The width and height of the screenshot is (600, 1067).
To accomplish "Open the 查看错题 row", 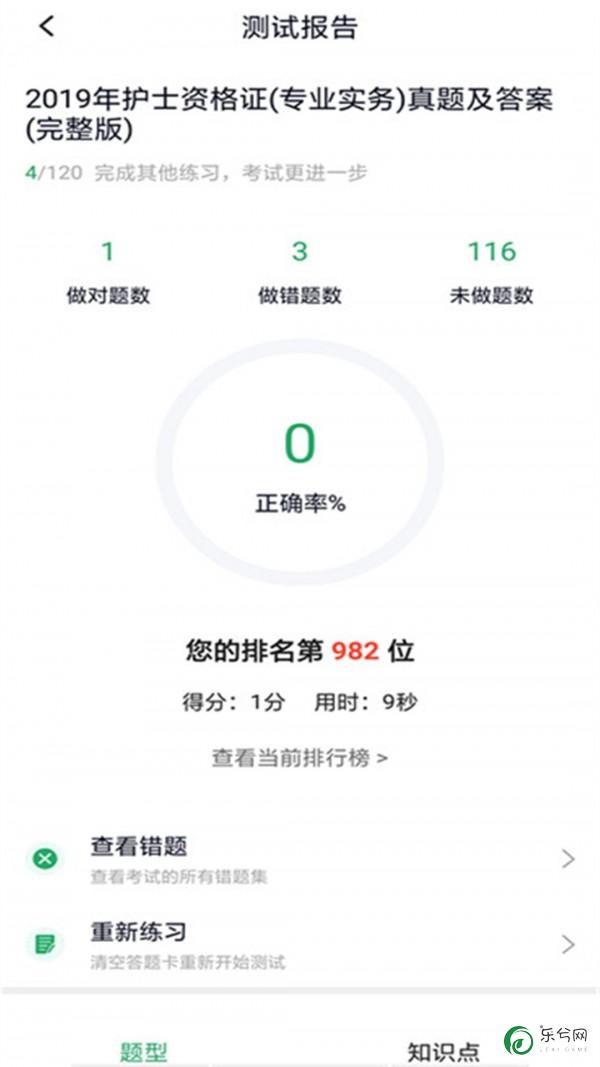I will 300,859.
